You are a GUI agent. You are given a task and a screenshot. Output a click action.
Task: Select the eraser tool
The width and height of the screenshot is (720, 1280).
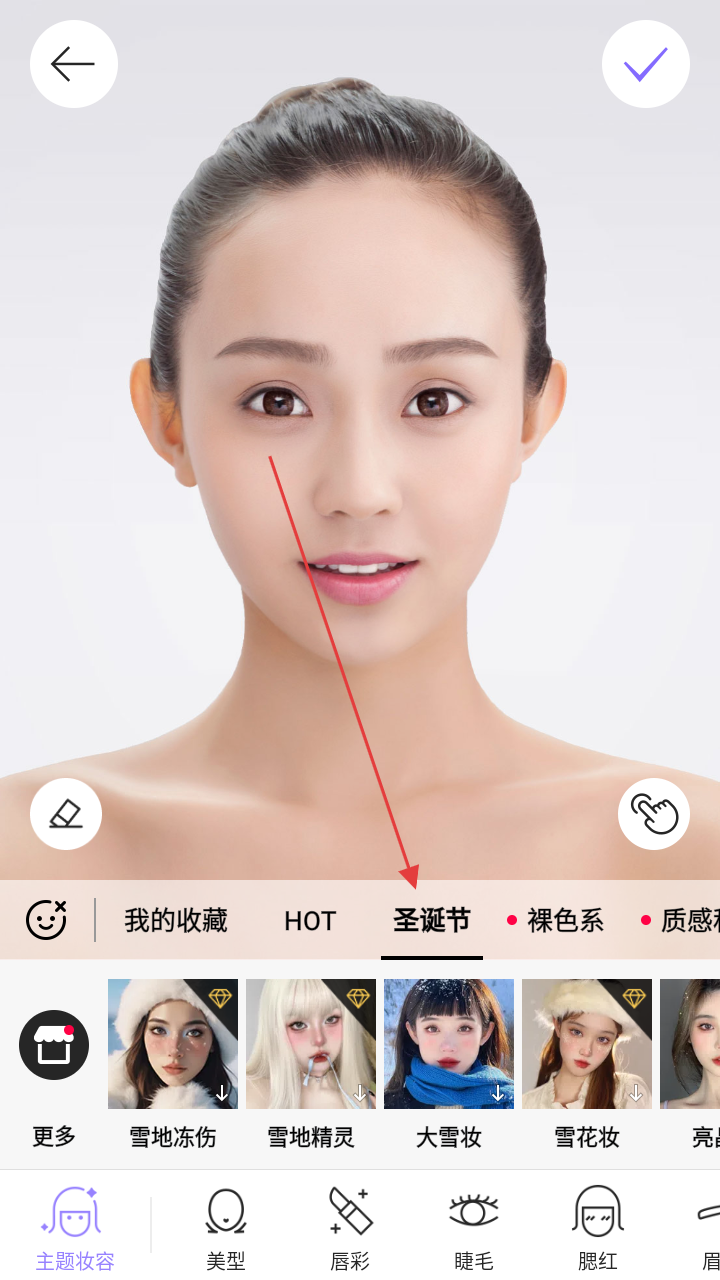click(66, 814)
